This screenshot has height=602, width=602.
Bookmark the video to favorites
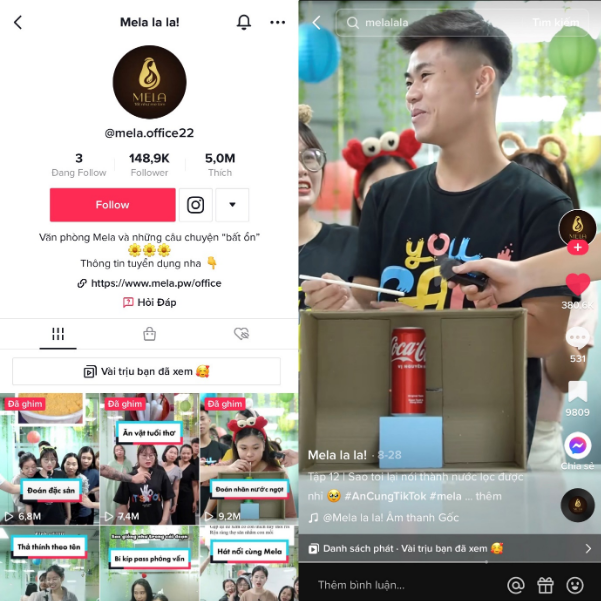click(577, 391)
